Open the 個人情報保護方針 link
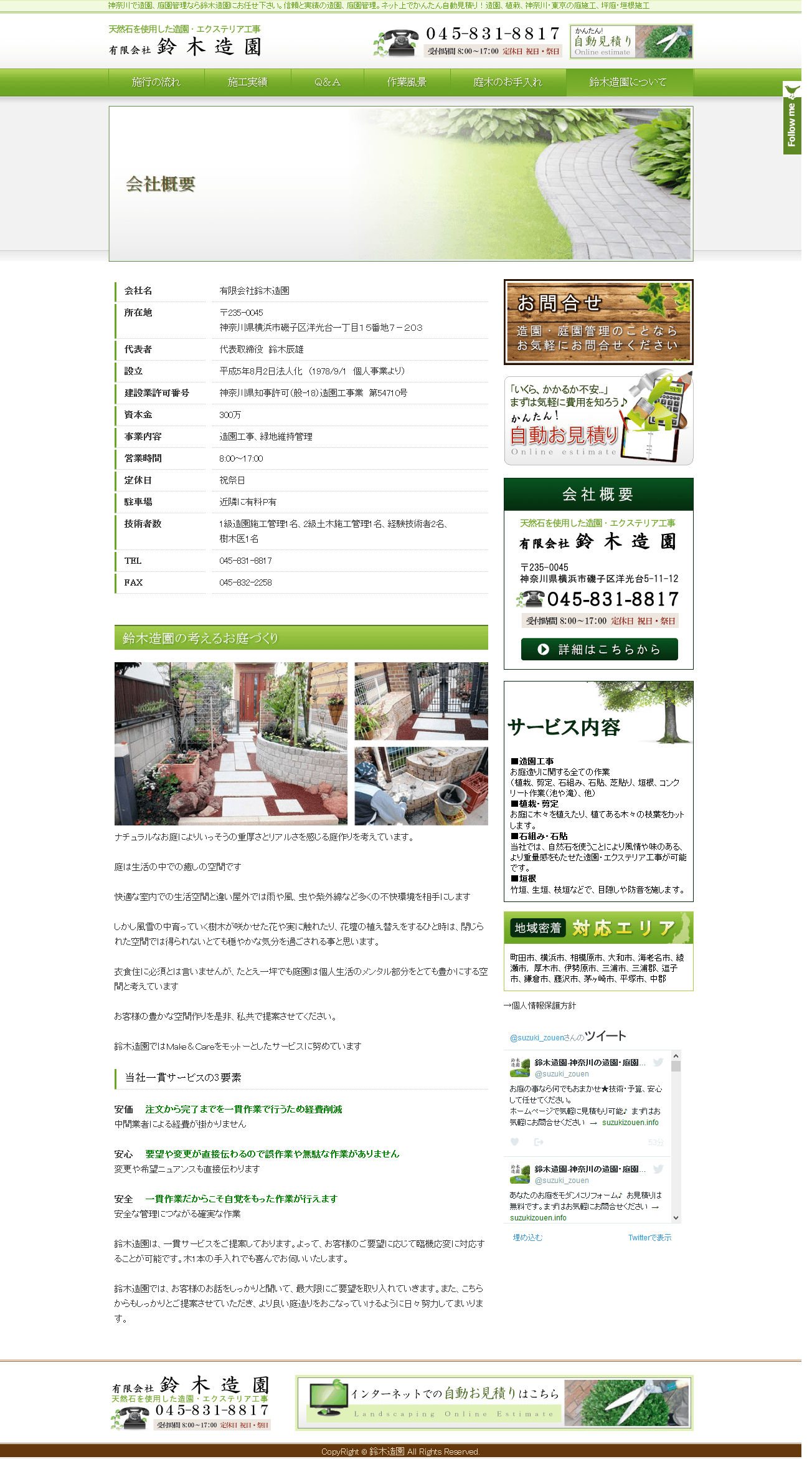812x1459 pixels. click(x=540, y=1005)
